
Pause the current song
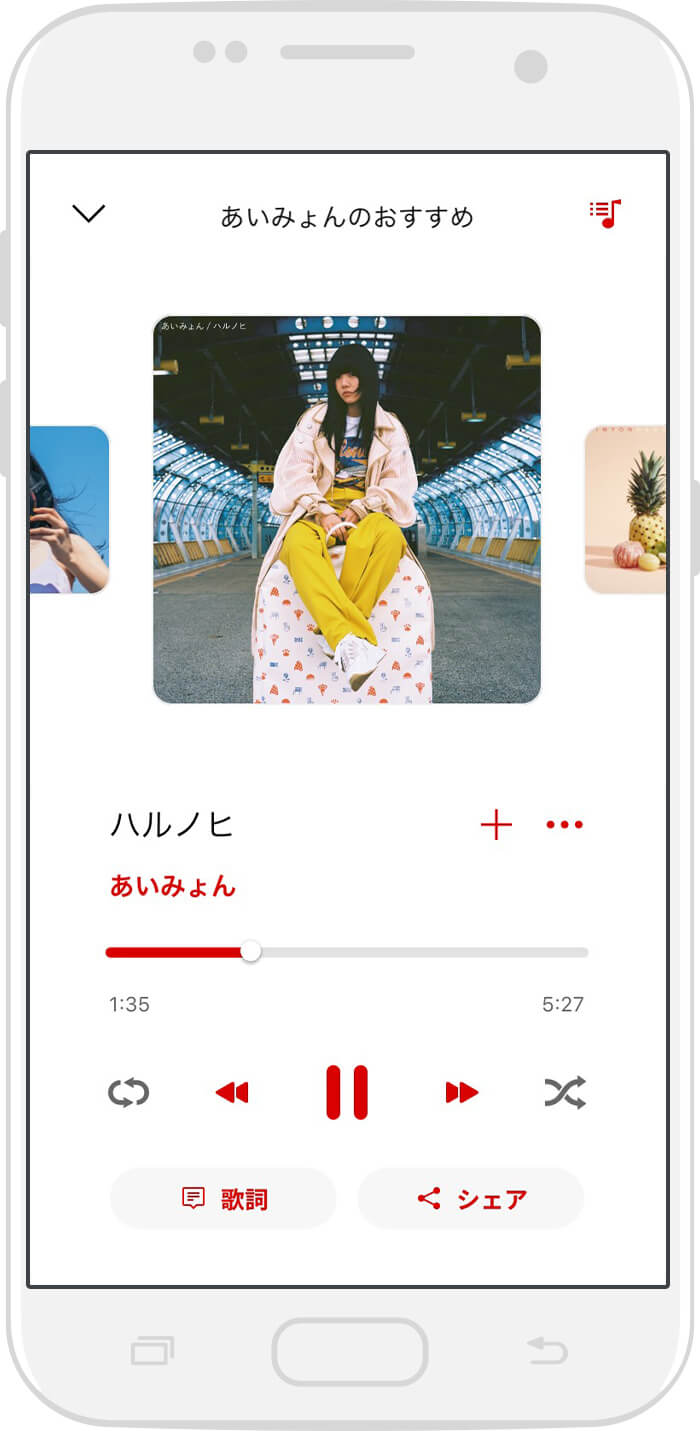(347, 1092)
